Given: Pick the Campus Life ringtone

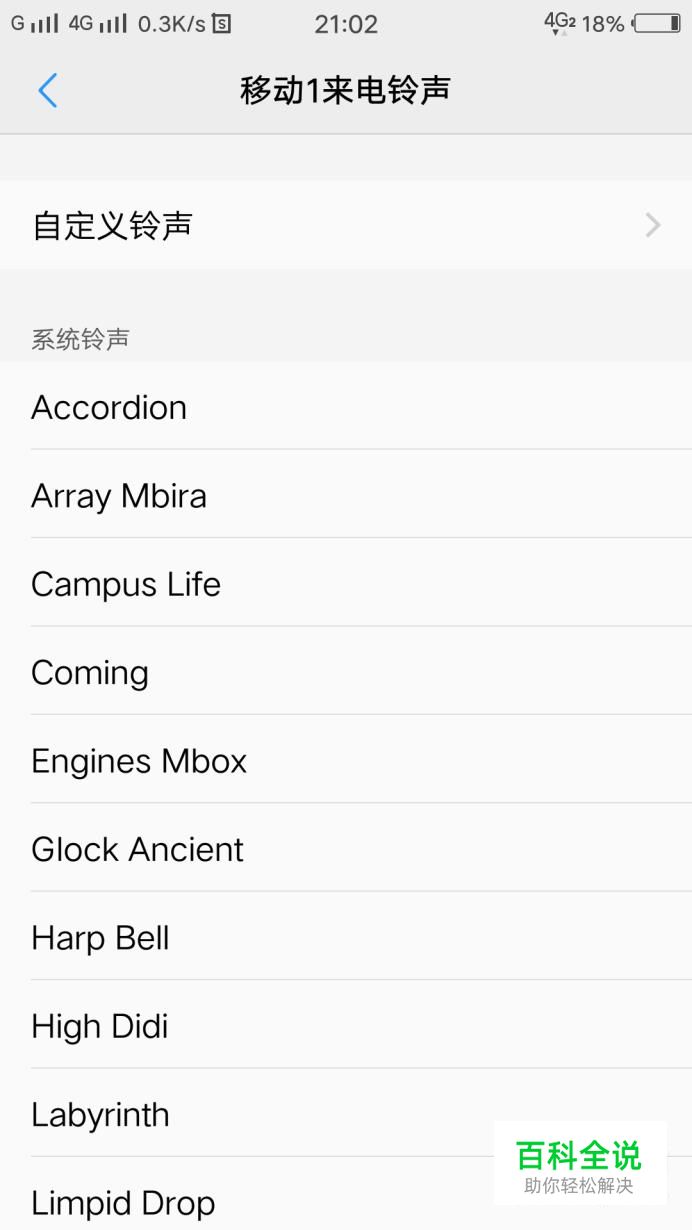Looking at the screenshot, I should pos(346,583).
